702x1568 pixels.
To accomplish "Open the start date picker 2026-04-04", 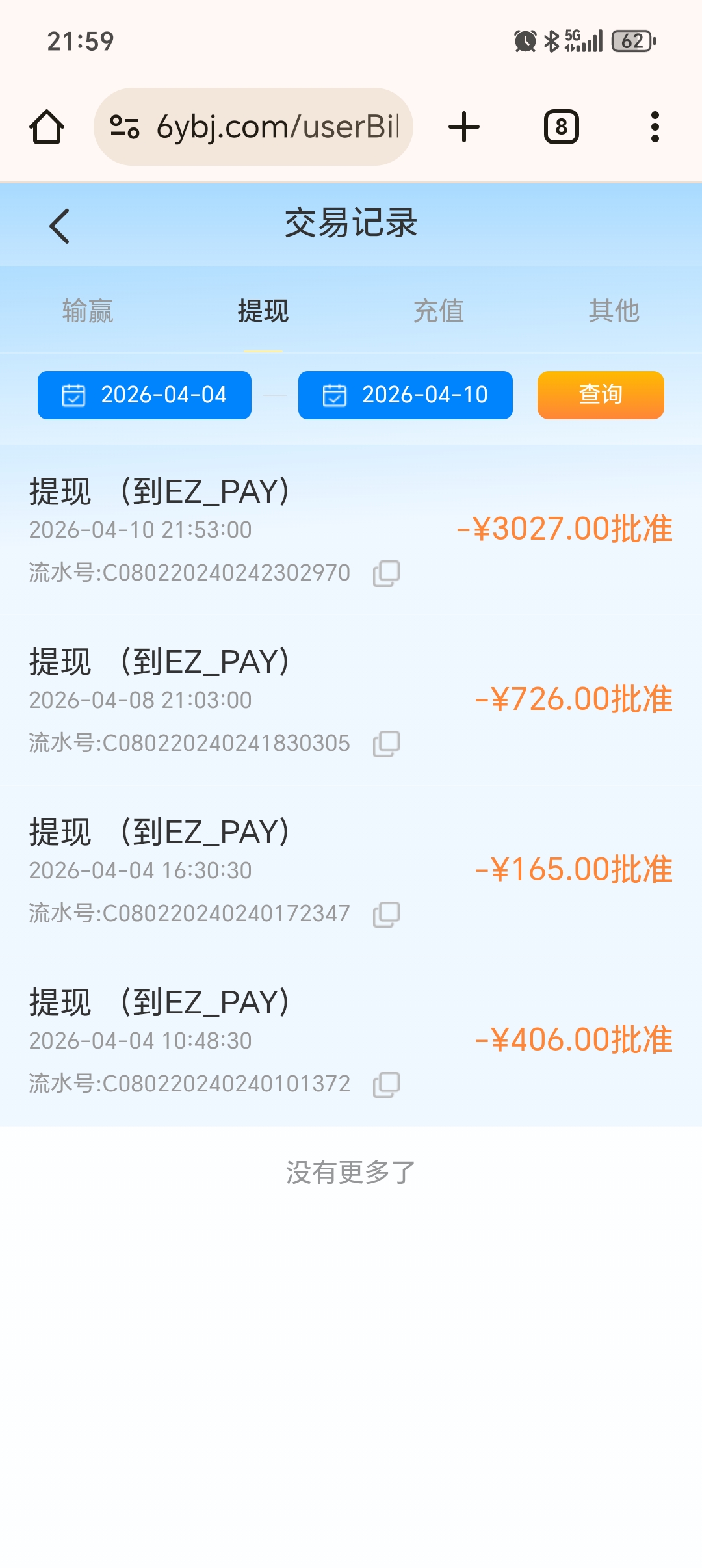I will tap(144, 395).
